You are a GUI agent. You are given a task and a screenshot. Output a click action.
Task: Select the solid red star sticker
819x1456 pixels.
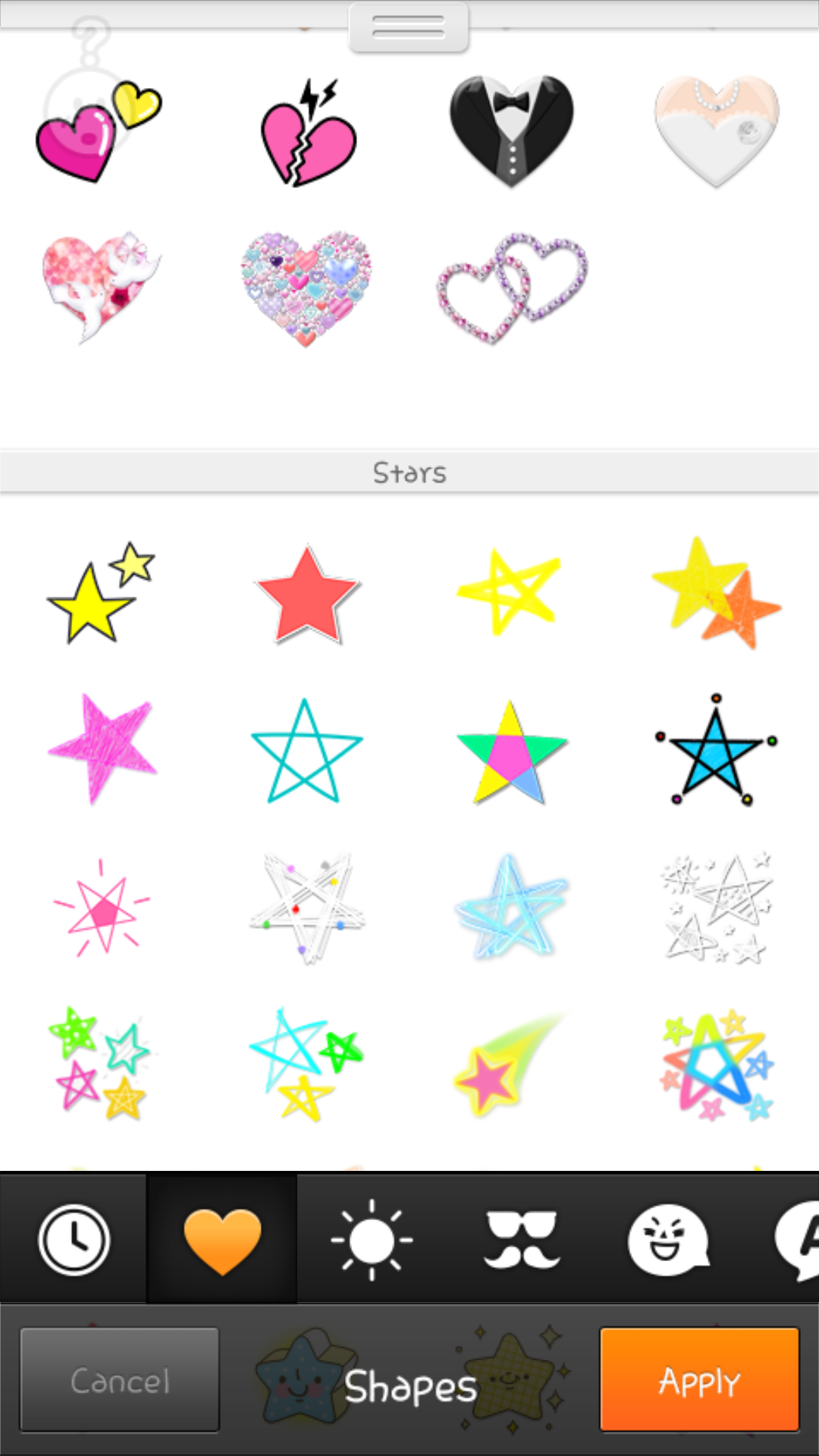[307, 594]
